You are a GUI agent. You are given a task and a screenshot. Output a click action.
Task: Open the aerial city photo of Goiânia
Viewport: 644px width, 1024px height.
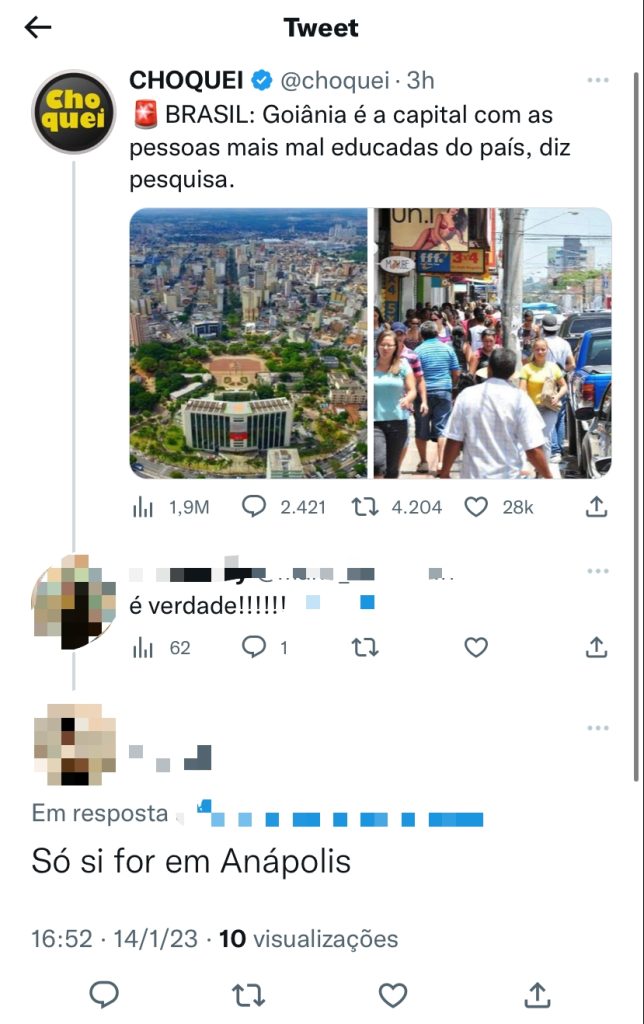249,343
